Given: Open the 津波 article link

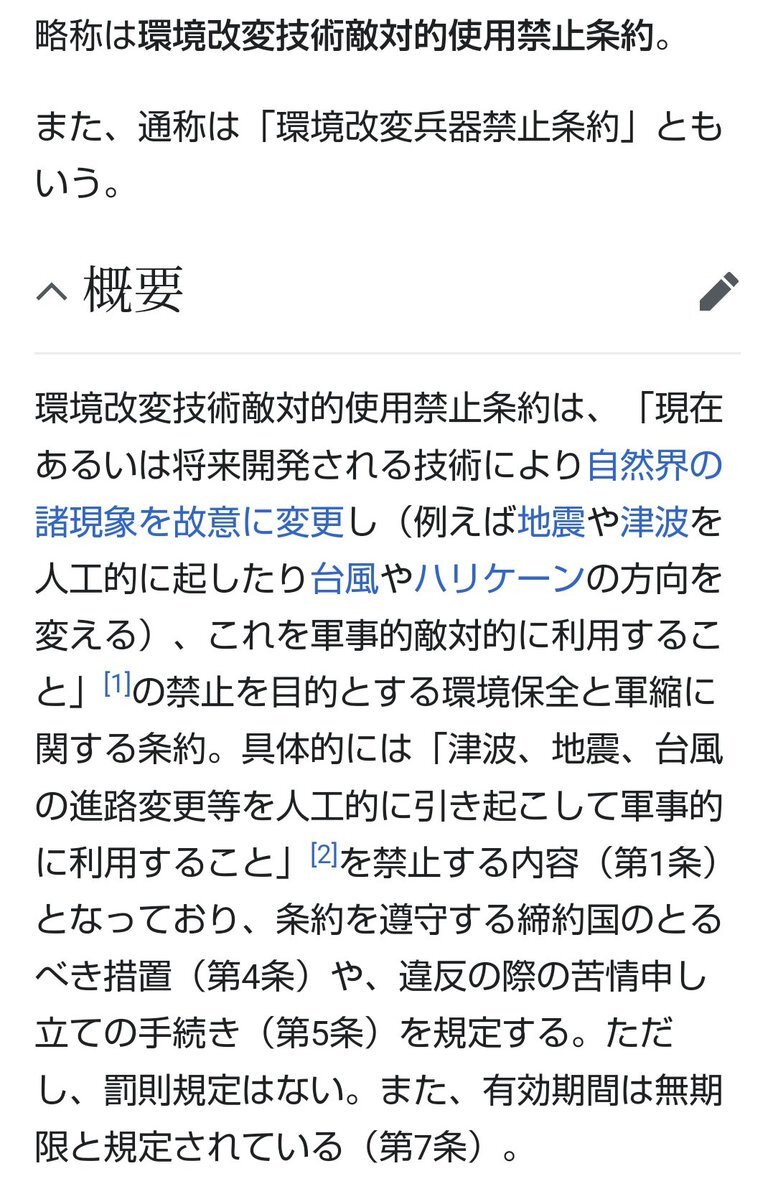Looking at the screenshot, I should point(655,521).
